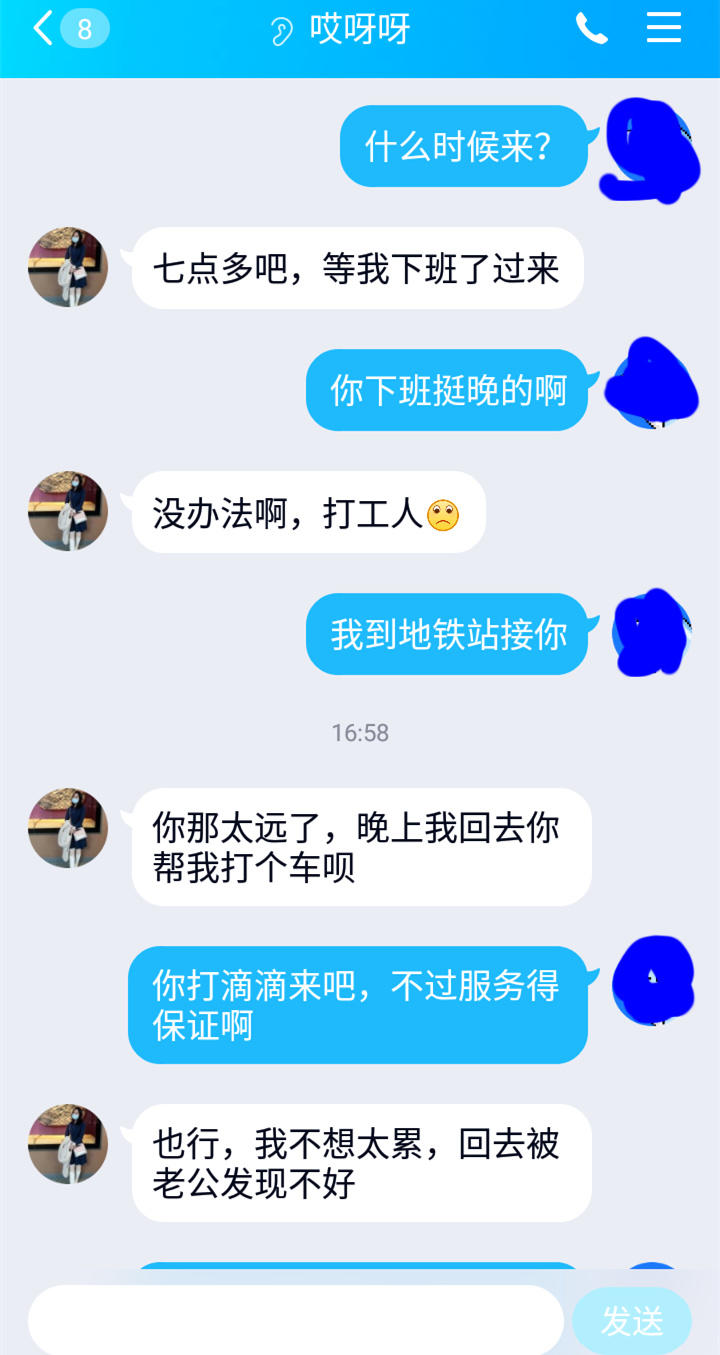Open contact avatar beside 没办法啊 message

pyautogui.click(x=68, y=511)
